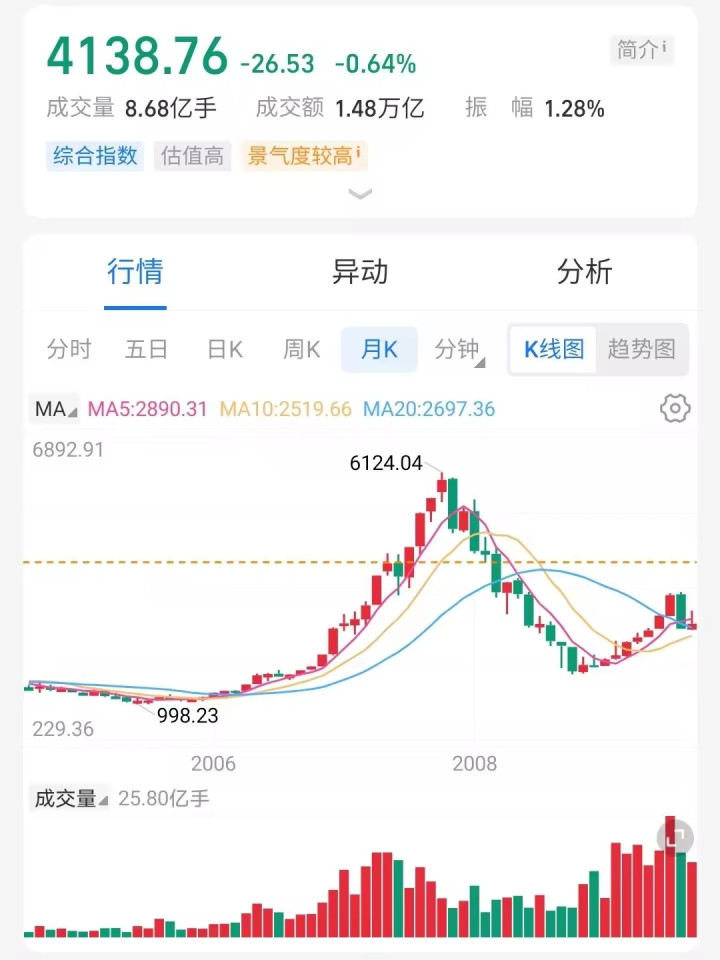Open chart settings gear

676,408
